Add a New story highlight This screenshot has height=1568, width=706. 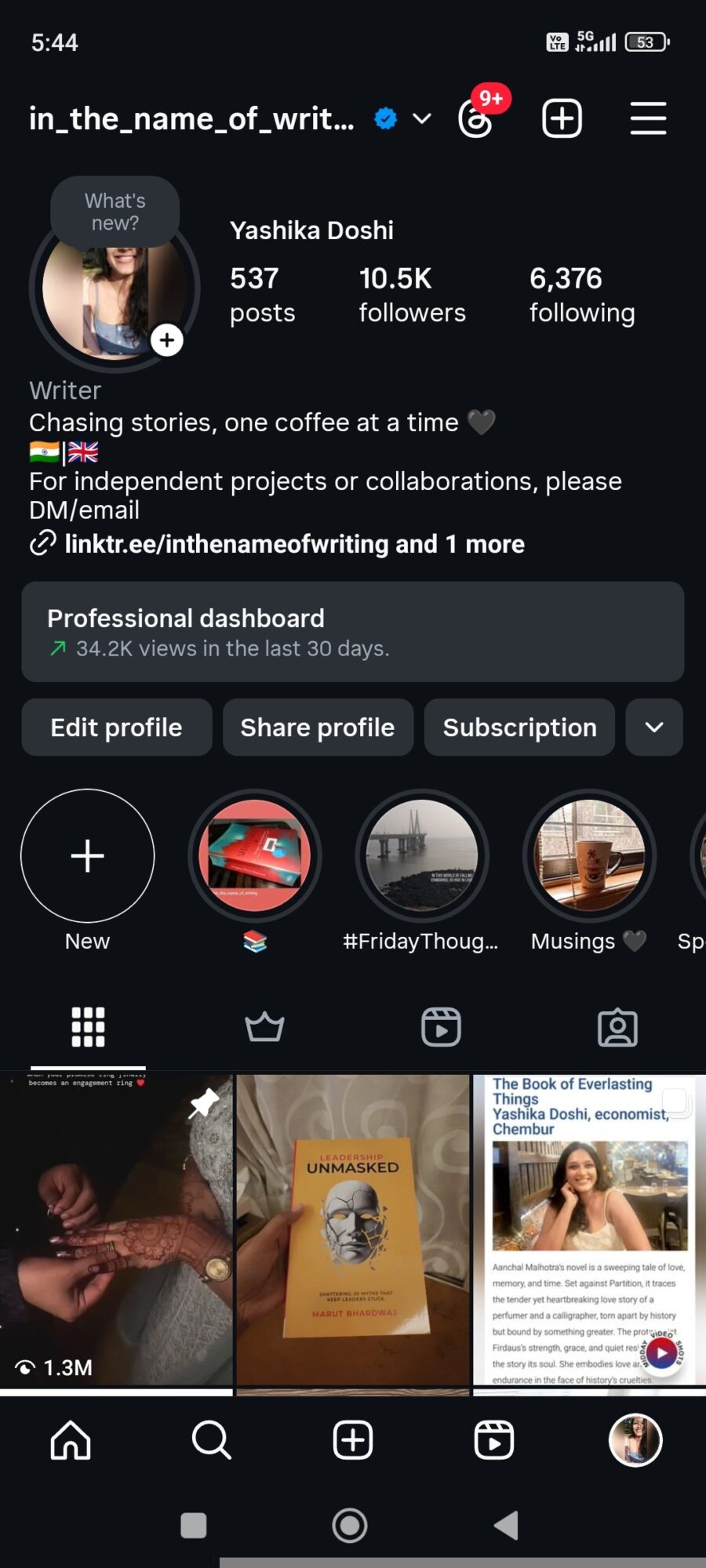(x=88, y=856)
